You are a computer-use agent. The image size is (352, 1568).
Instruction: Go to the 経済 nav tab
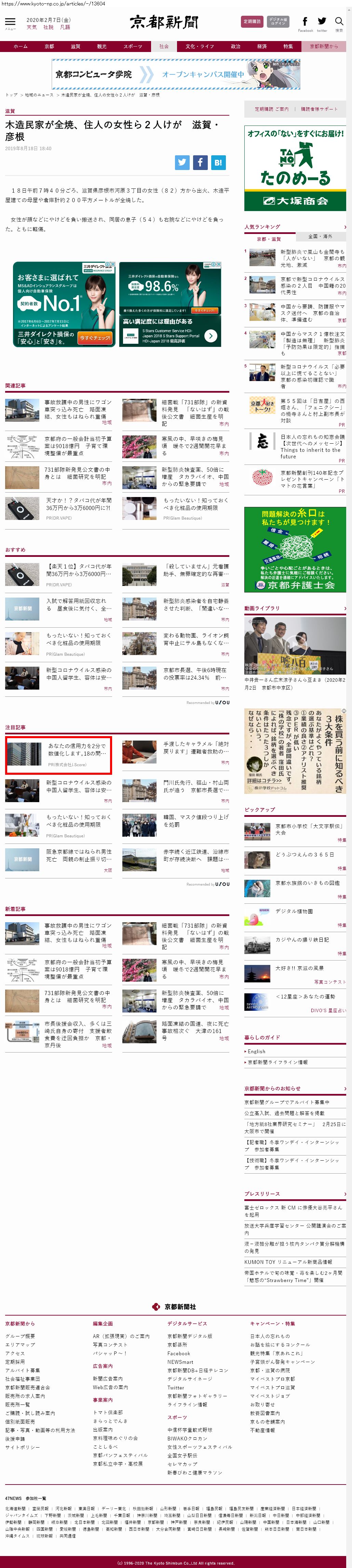click(x=261, y=46)
